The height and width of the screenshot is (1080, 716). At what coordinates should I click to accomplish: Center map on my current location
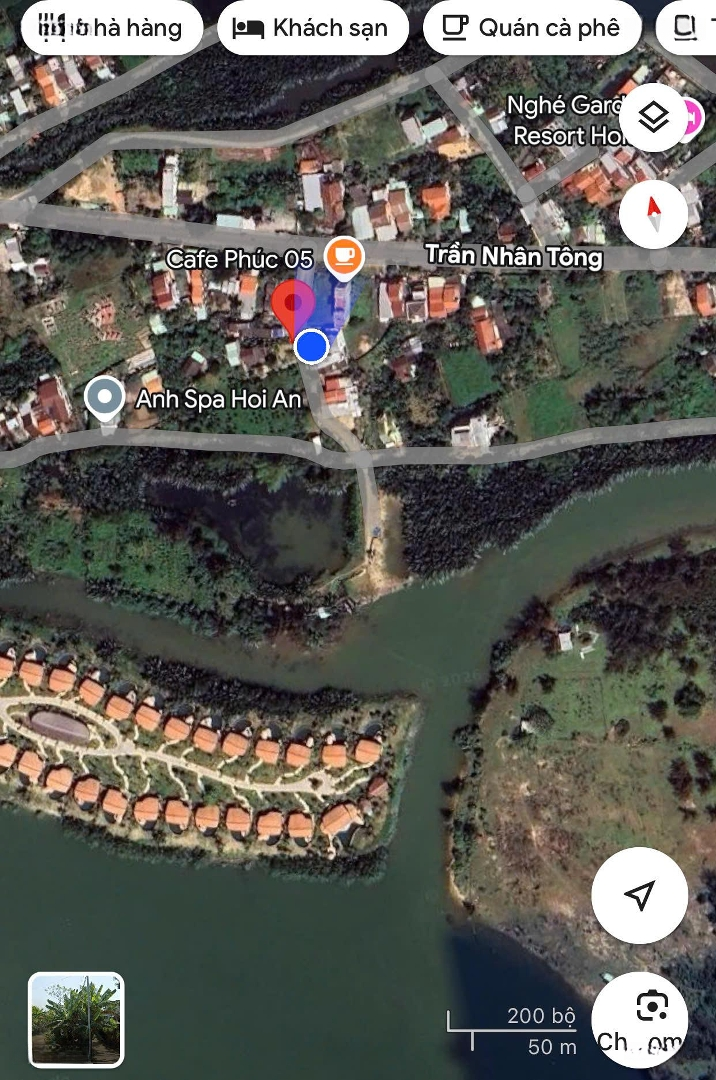639,895
